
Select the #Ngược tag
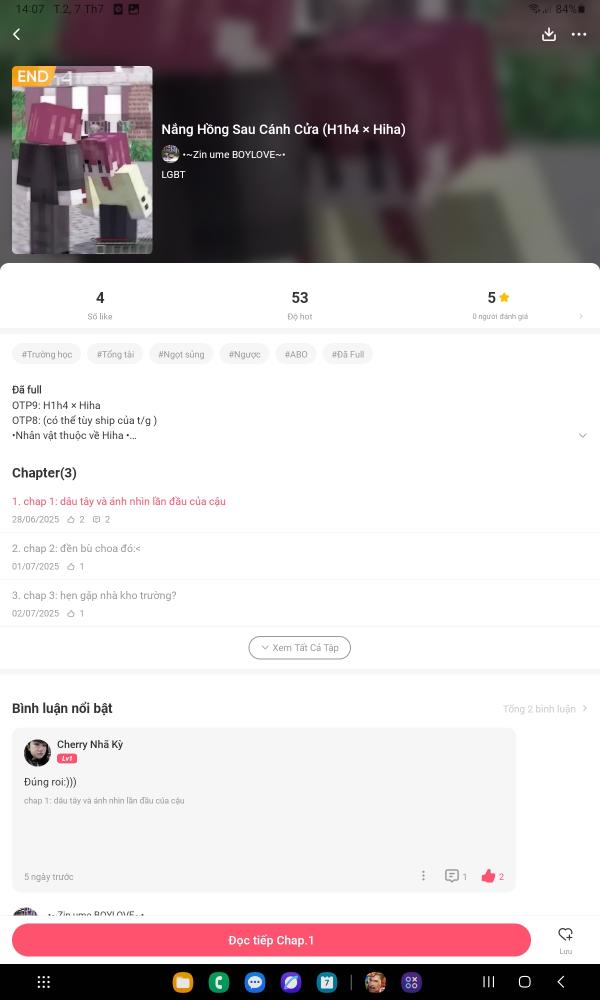click(244, 354)
